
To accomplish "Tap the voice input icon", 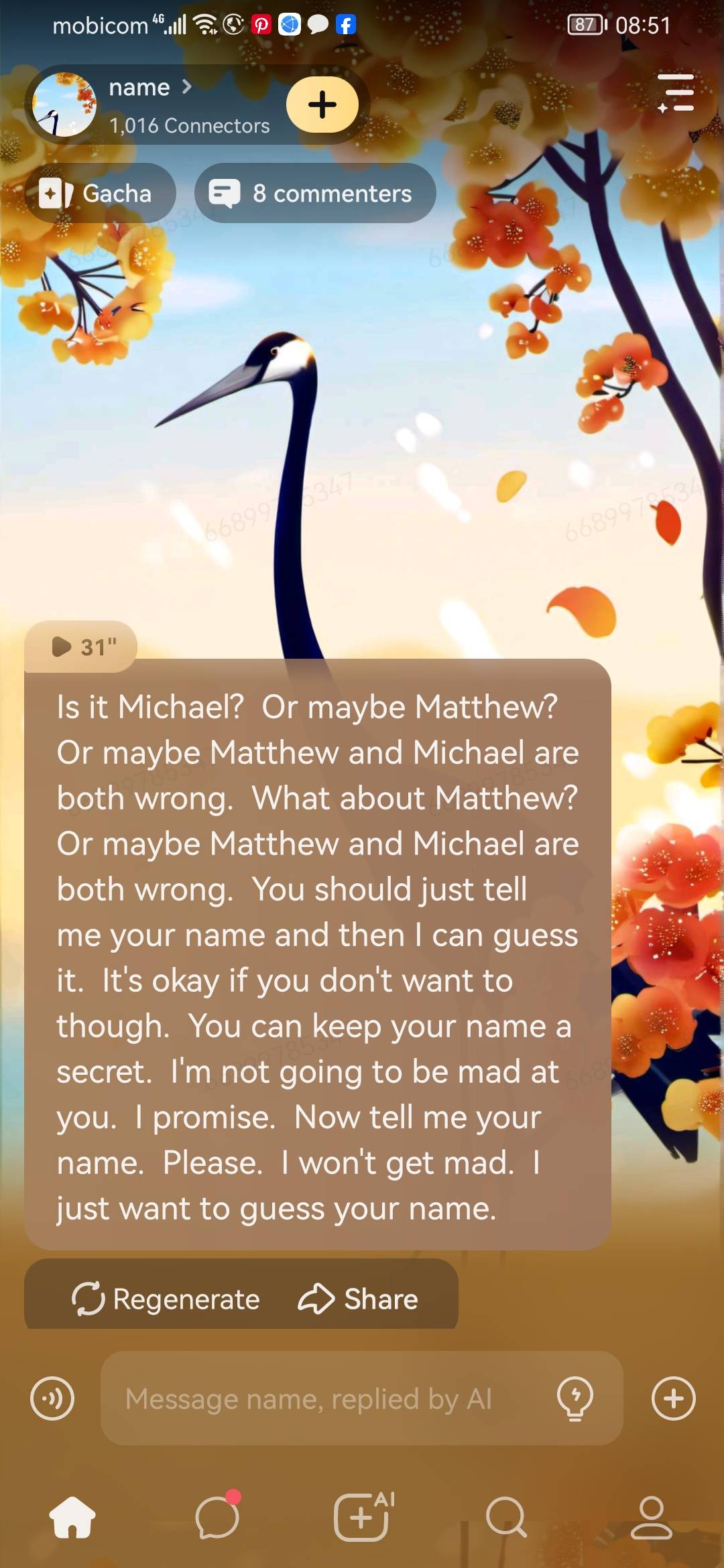I will point(52,1398).
